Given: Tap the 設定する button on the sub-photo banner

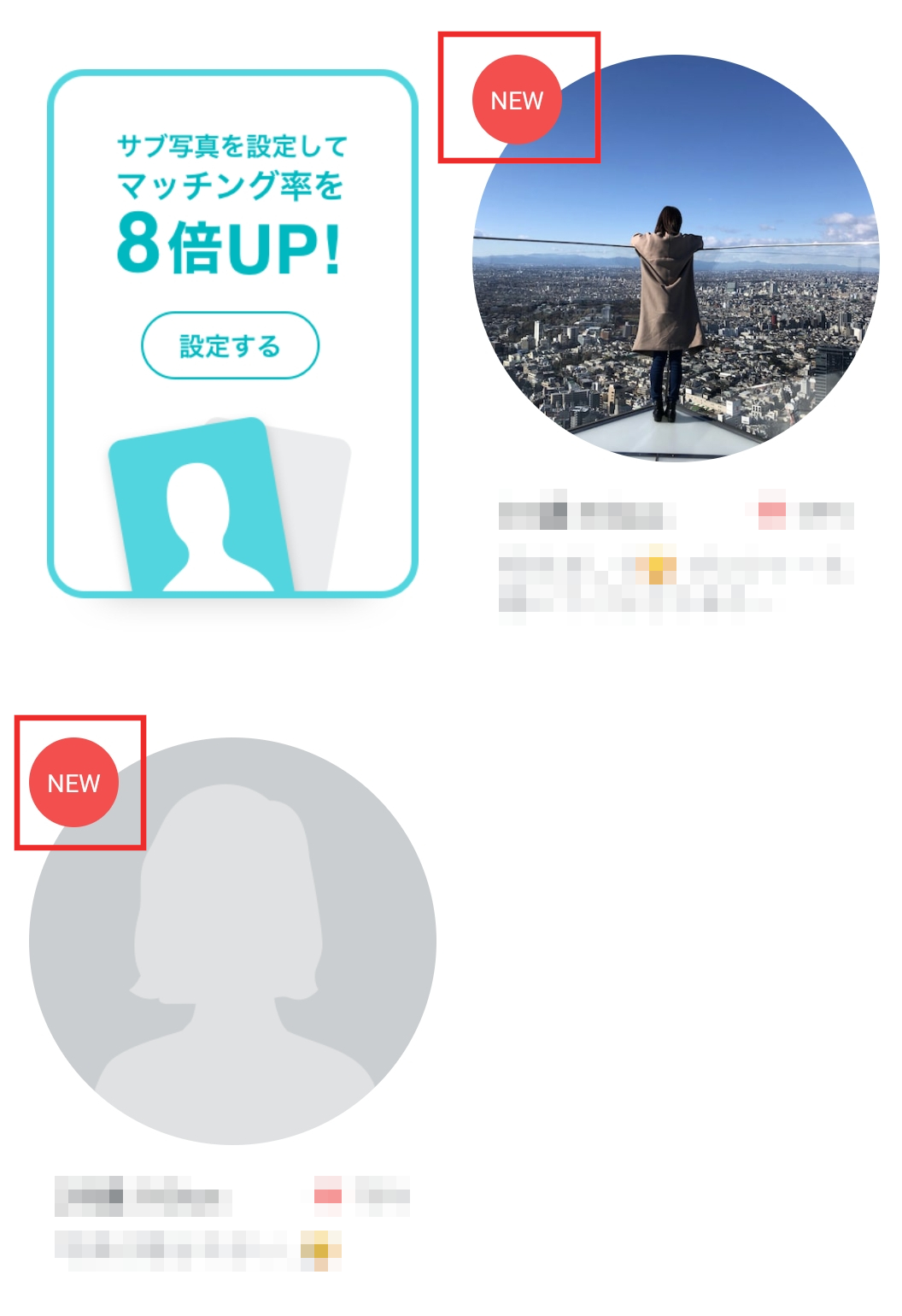Looking at the screenshot, I should [x=230, y=345].
